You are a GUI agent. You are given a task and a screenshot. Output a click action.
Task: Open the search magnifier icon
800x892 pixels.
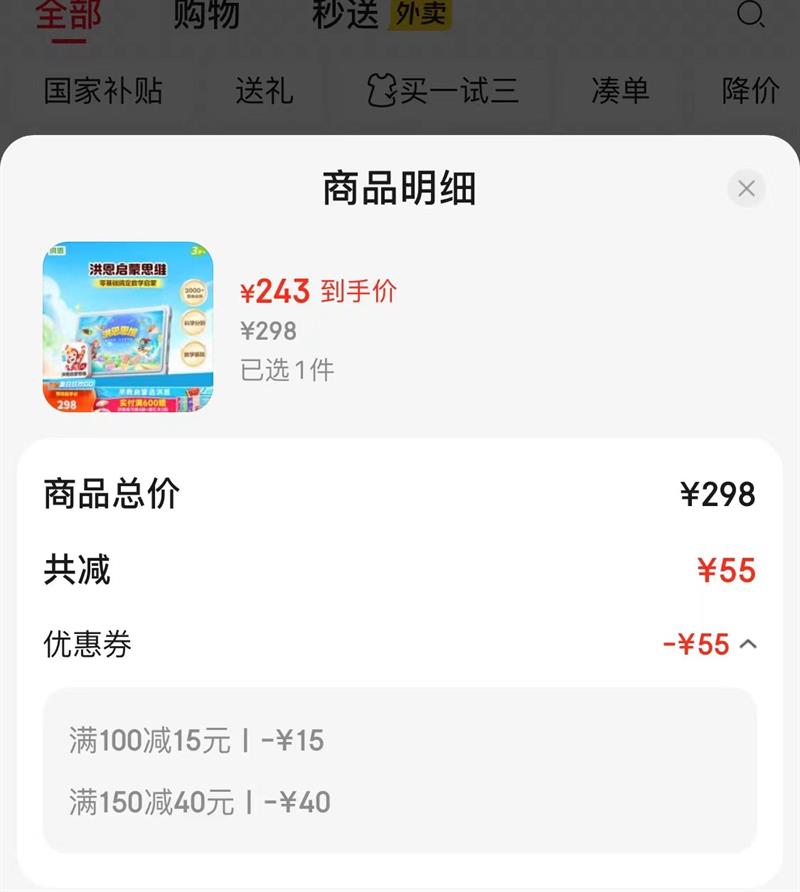(x=750, y=15)
